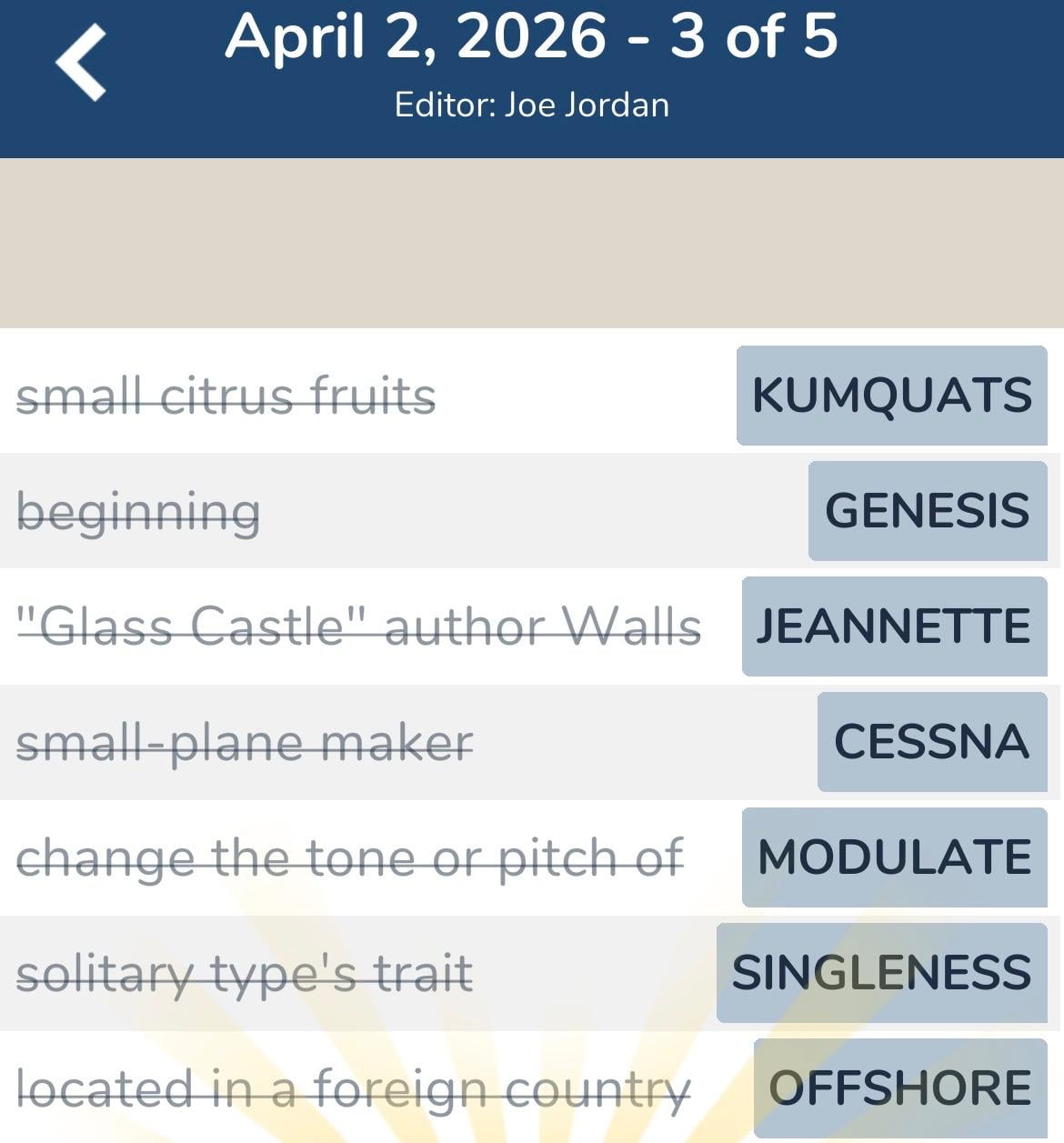
Task: Select the CESSNA answer tile
Action: coord(931,741)
